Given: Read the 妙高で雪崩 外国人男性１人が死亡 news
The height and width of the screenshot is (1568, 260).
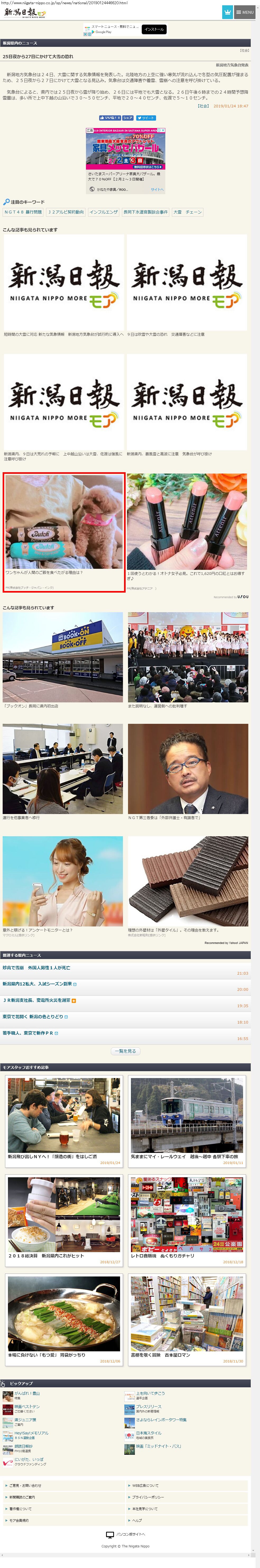Looking at the screenshot, I should (x=37, y=968).
